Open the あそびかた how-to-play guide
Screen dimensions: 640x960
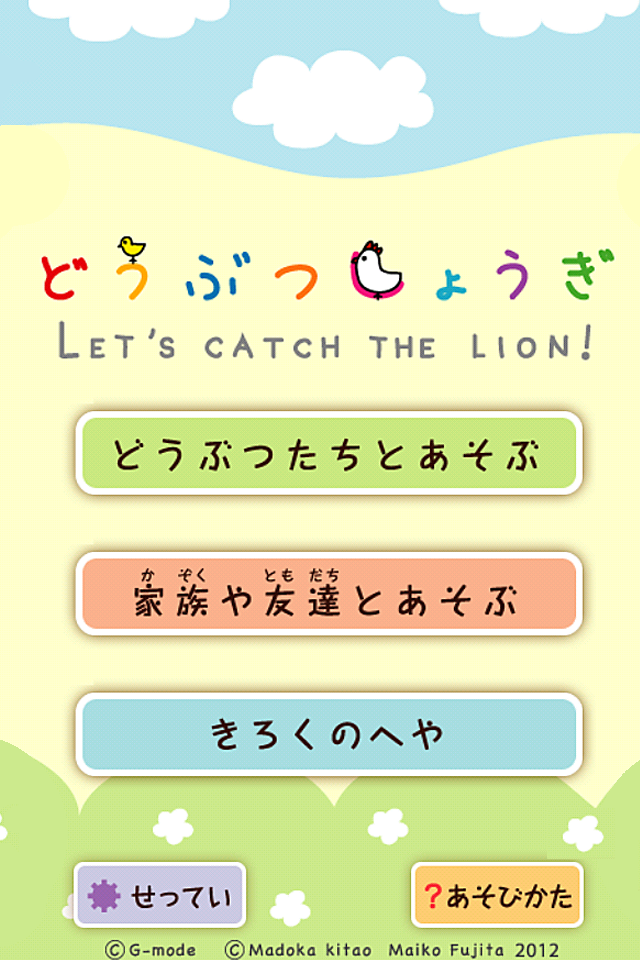[x=497, y=895]
